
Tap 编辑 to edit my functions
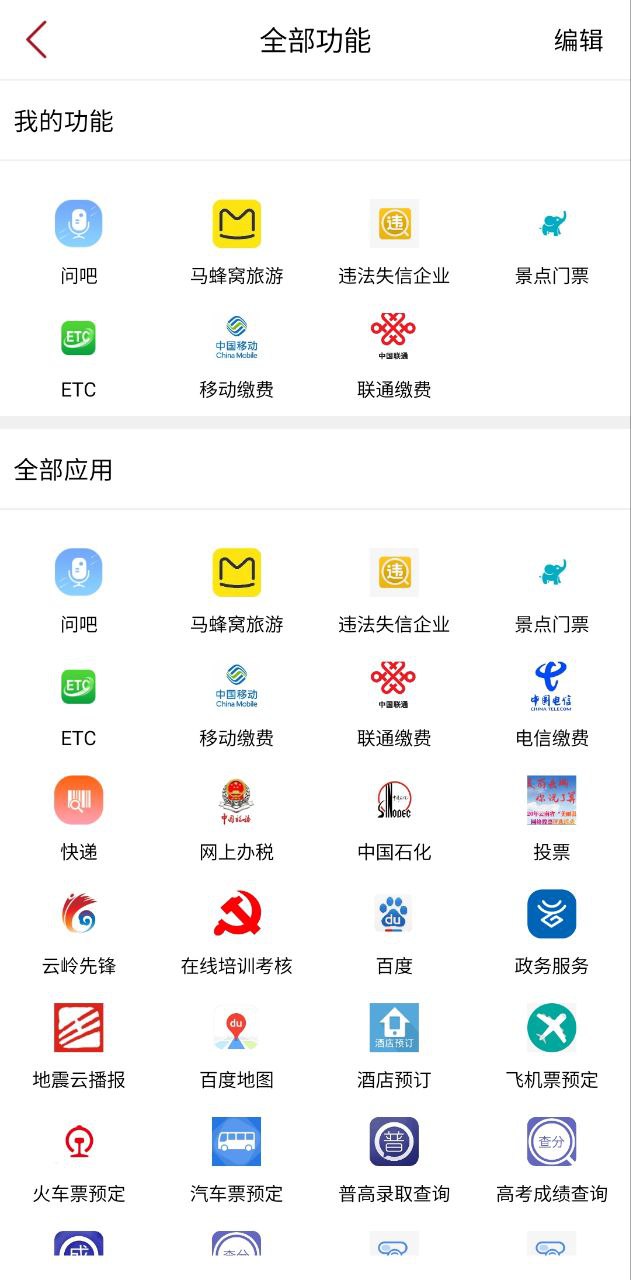click(578, 40)
